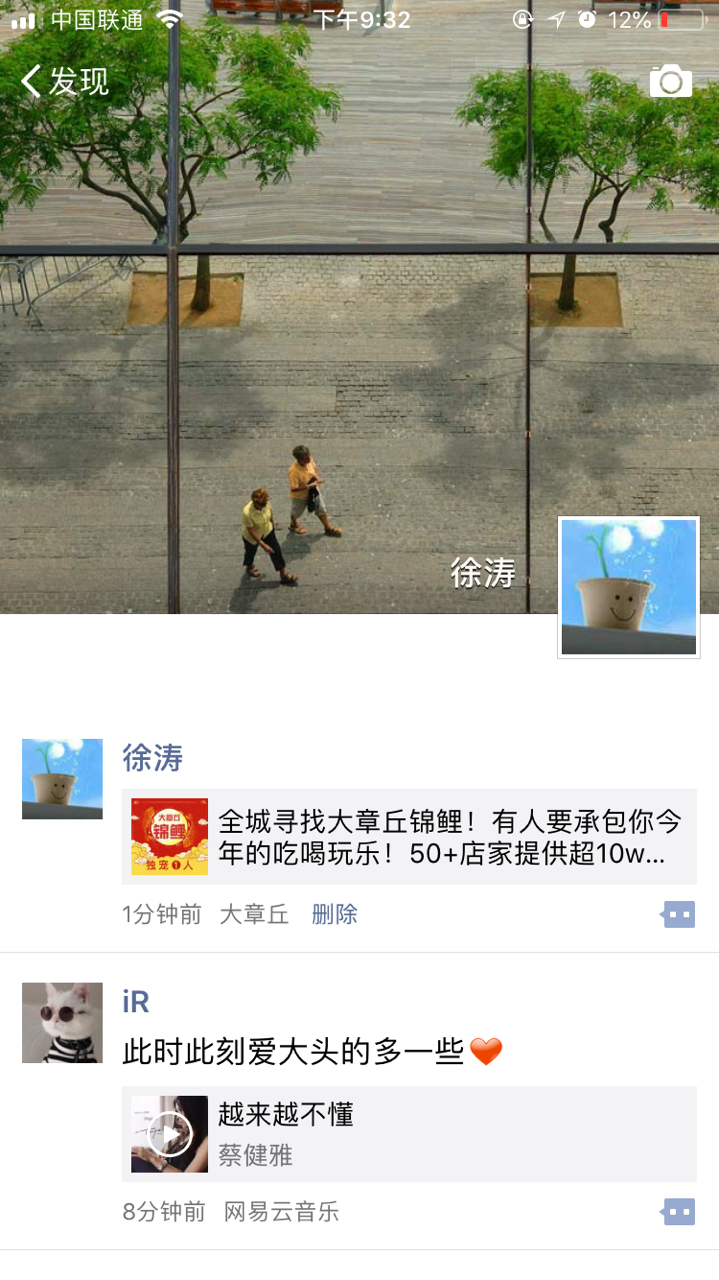Open like/comment menu on 徐涛's post
Screen dimensions: 719x1280
click(x=678, y=914)
